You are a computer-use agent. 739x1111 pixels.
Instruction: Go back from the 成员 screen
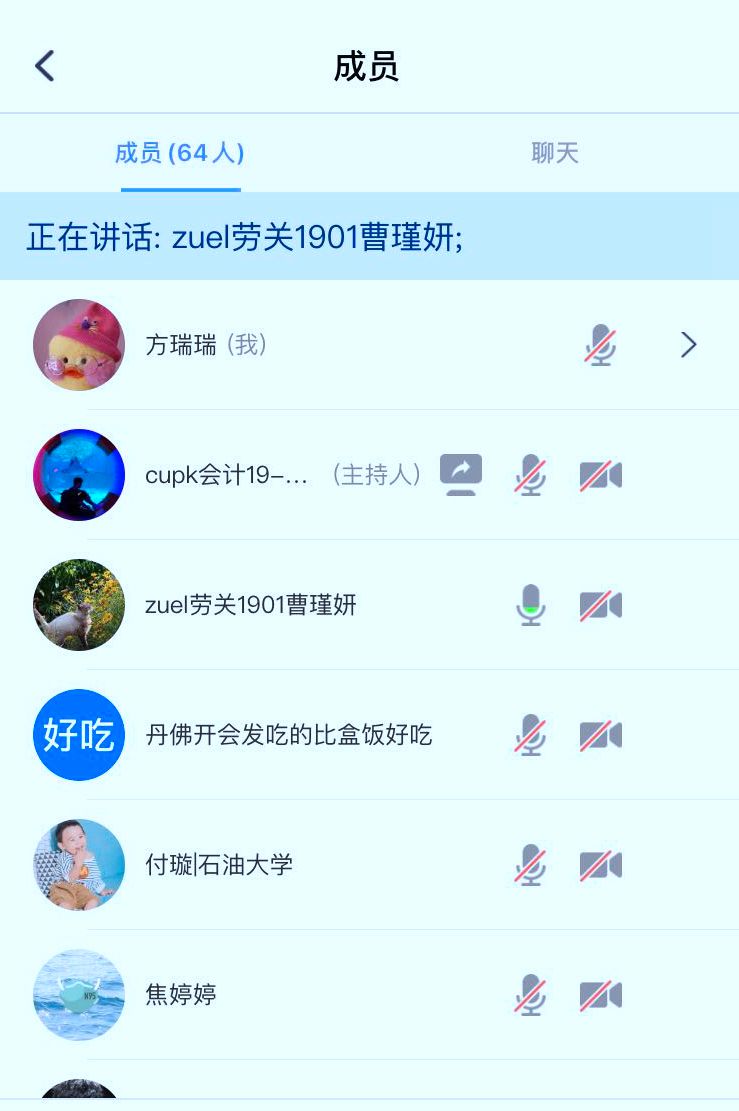click(45, 66)
